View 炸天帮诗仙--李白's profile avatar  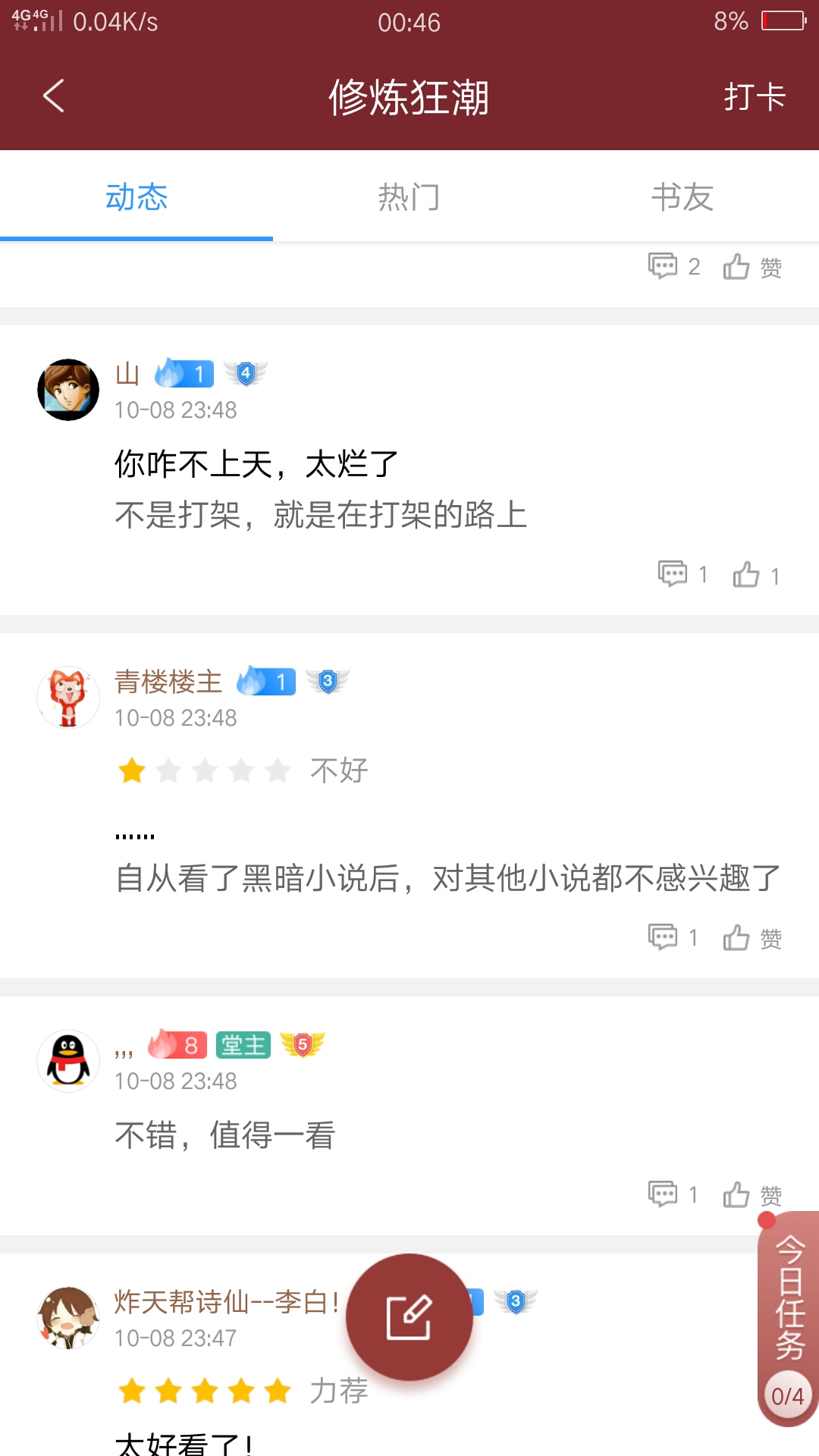click(x=68, y=1318)
